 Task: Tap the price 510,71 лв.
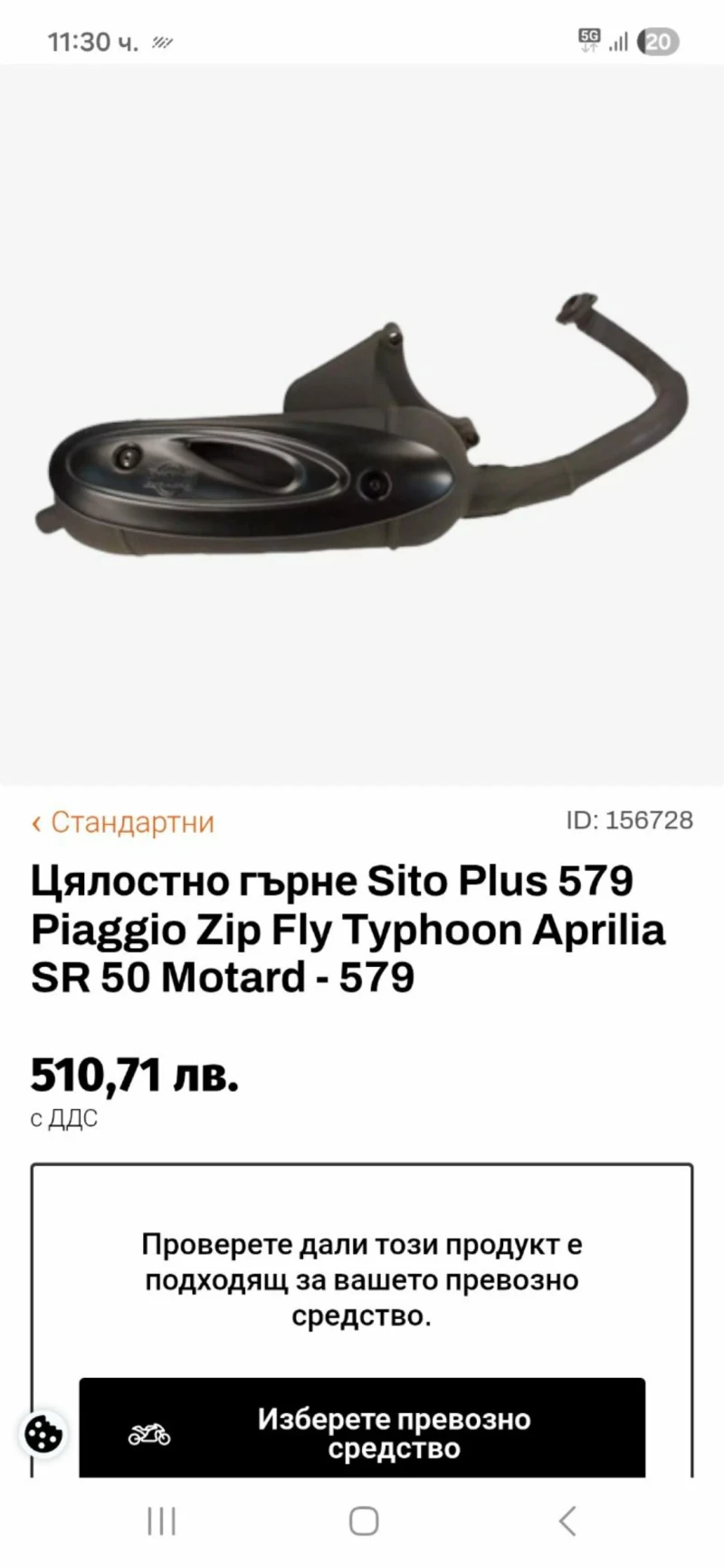[134, 1077]
